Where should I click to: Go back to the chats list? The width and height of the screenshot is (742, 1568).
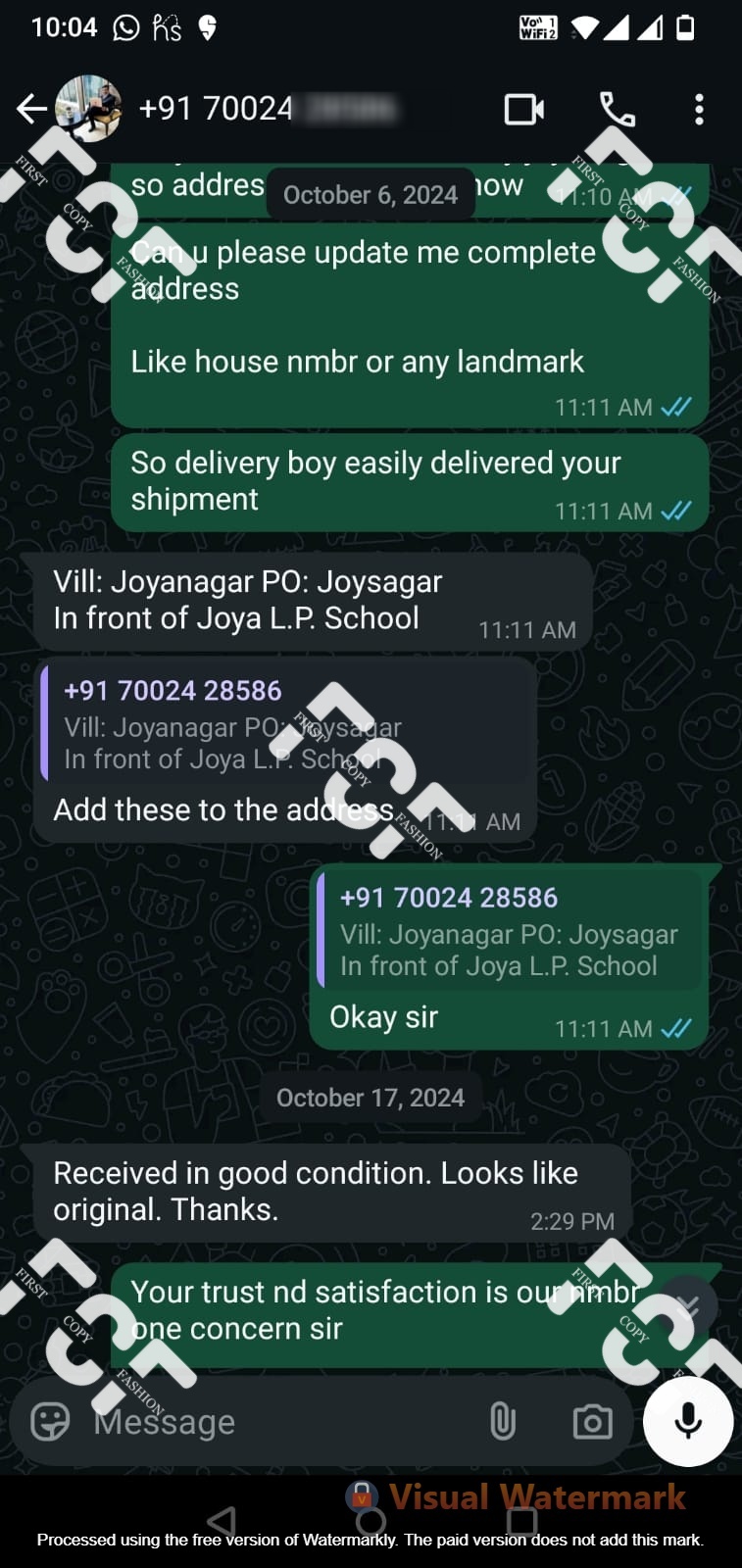[31, 109]
